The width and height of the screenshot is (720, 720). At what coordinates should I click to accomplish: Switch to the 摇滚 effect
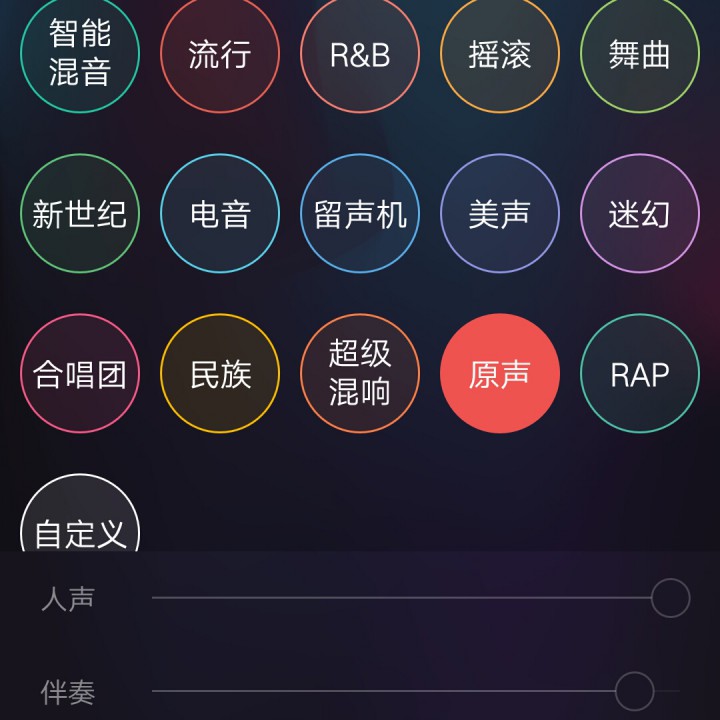(500, 53)
